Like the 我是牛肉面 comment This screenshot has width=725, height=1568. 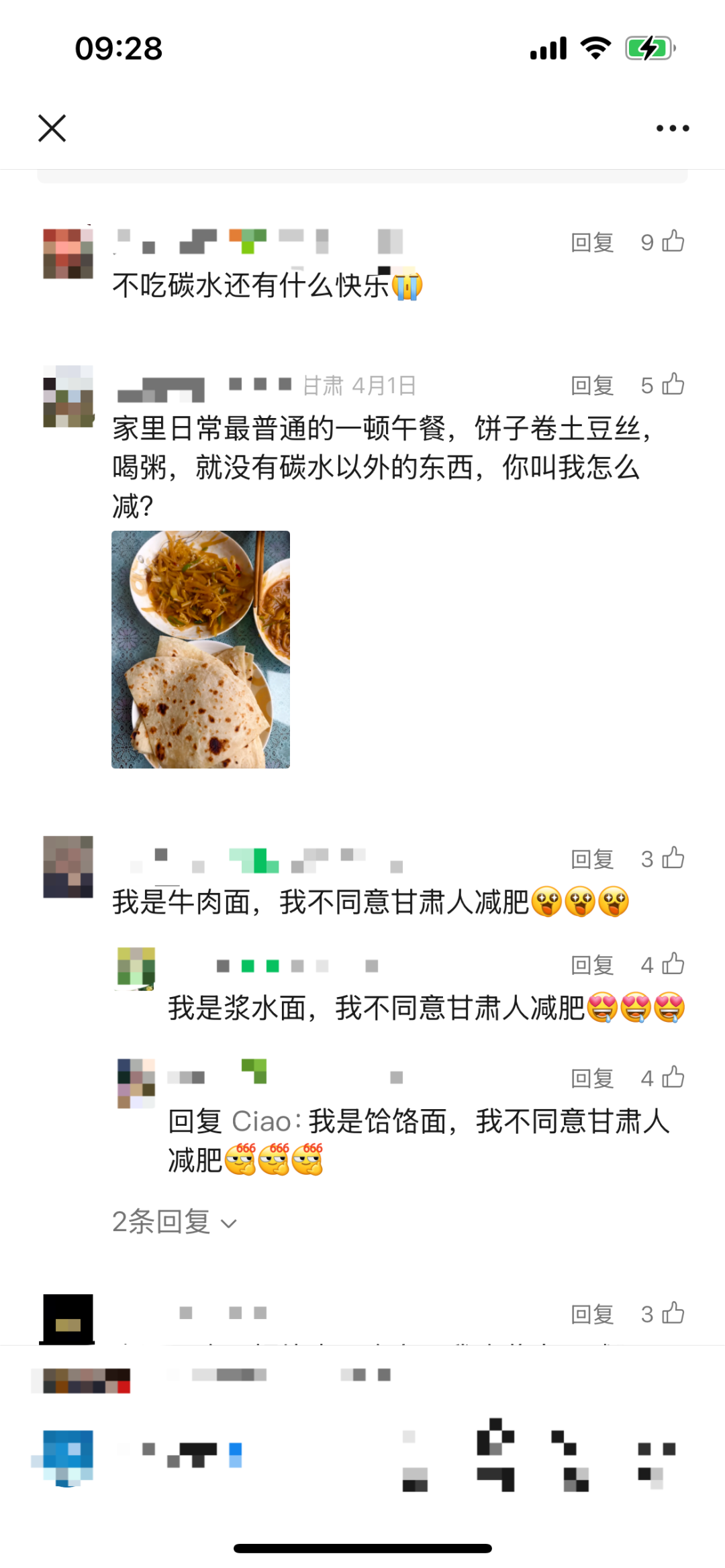point(673,858)
